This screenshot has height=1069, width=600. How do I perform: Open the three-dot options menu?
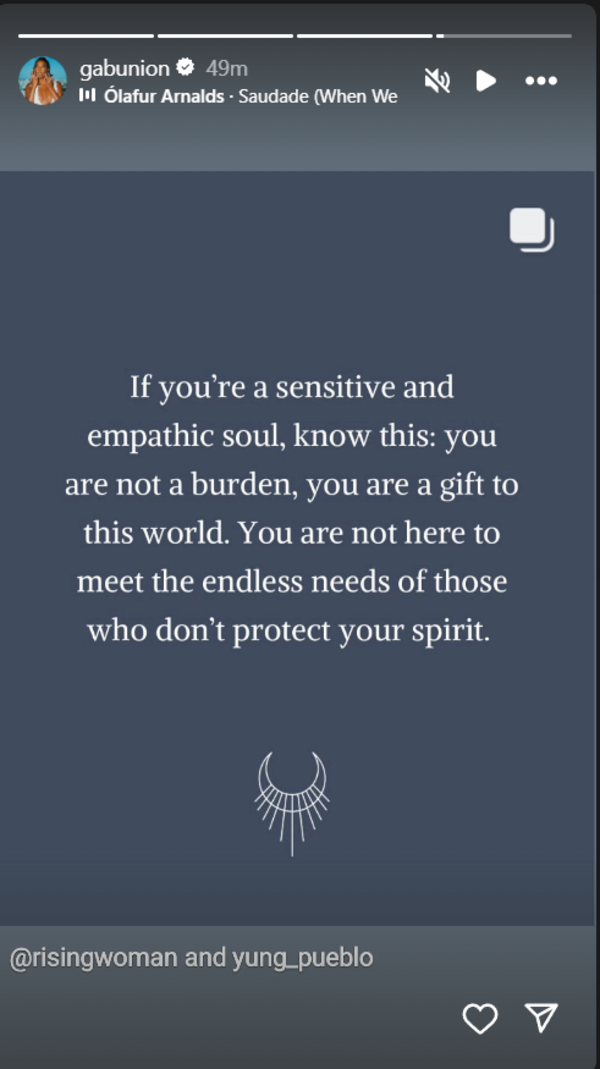coord(541,81)
